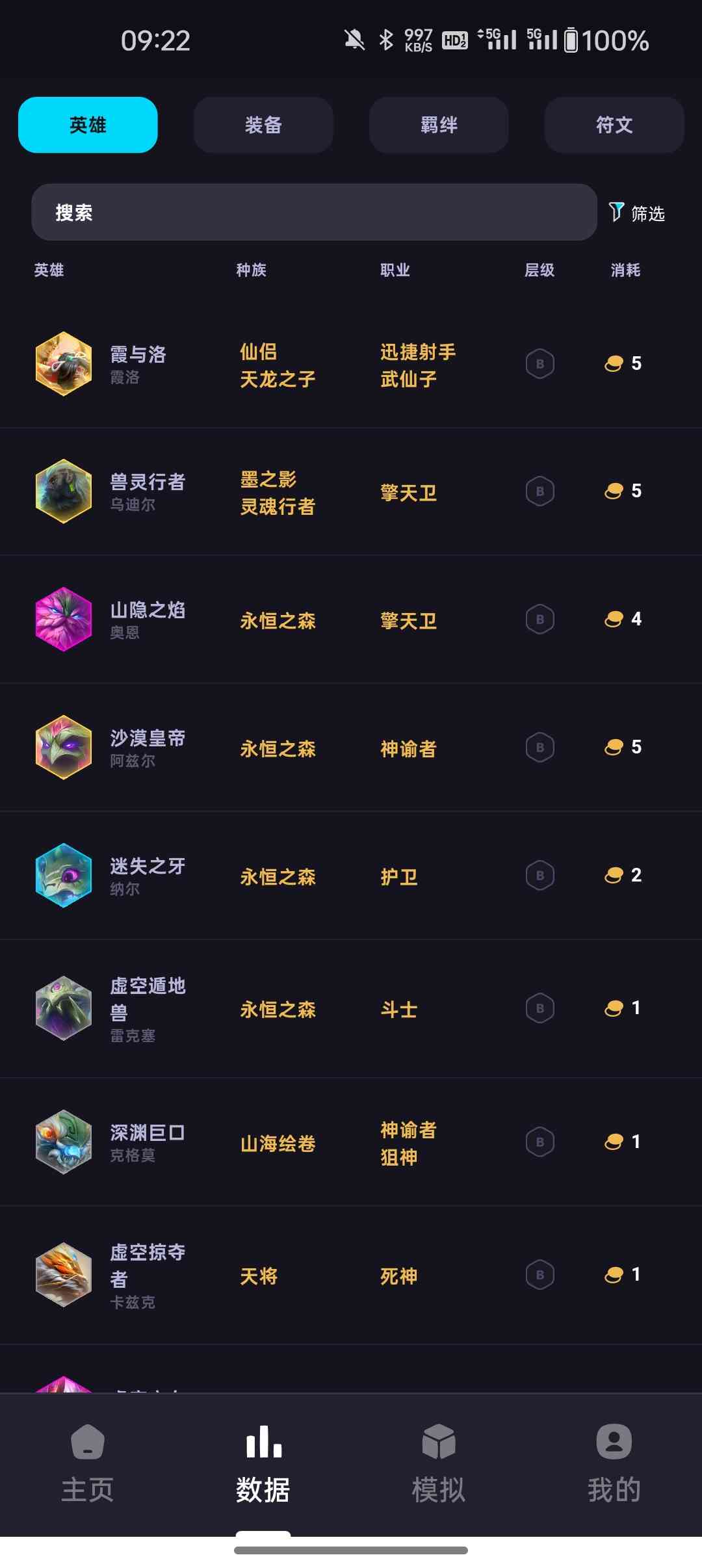Image resolution: width=702 pixels, height=1568 pixels.
Task: Open the 符文 tab
Action: [x=614, y=125]
